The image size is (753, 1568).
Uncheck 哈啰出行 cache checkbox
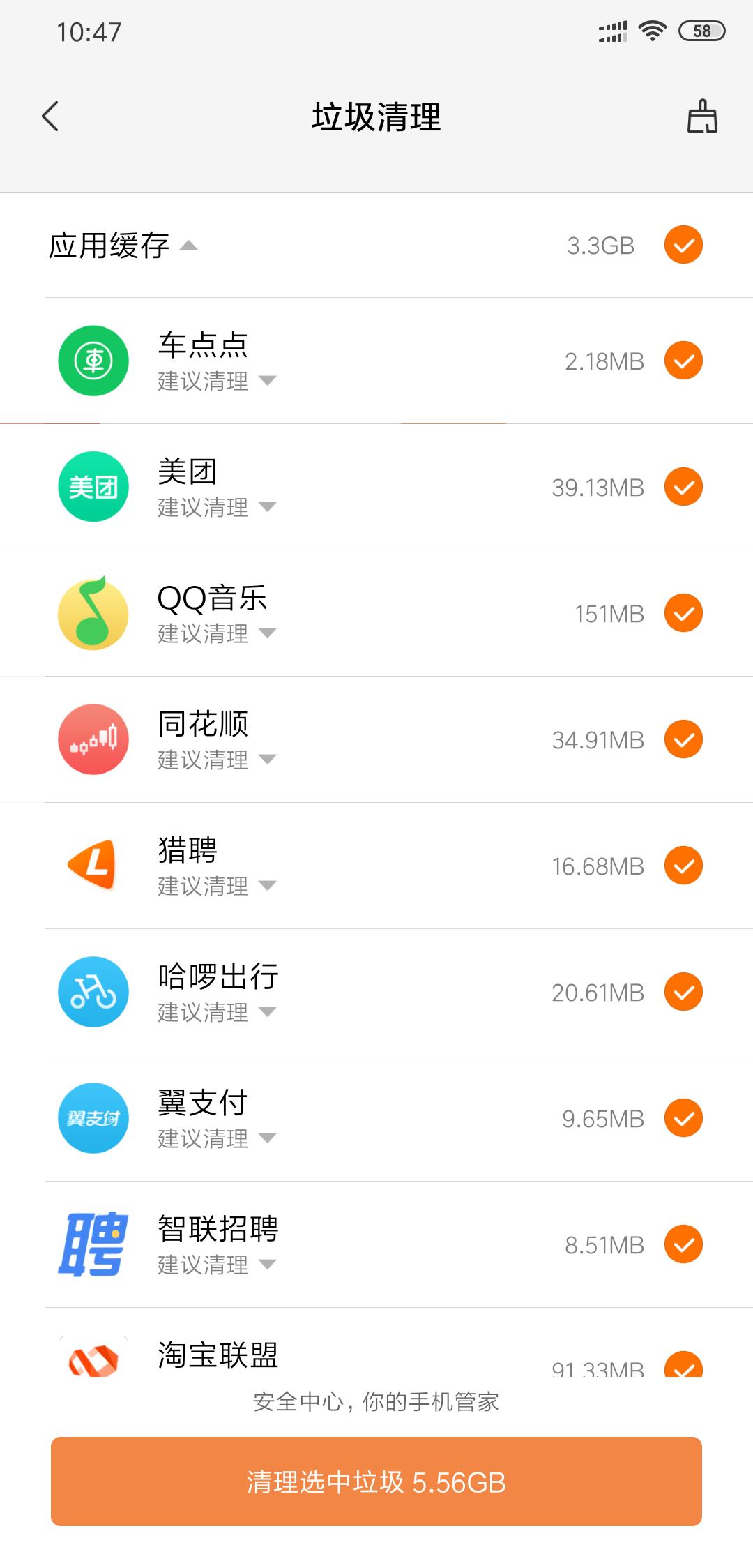tap(683, 992)
